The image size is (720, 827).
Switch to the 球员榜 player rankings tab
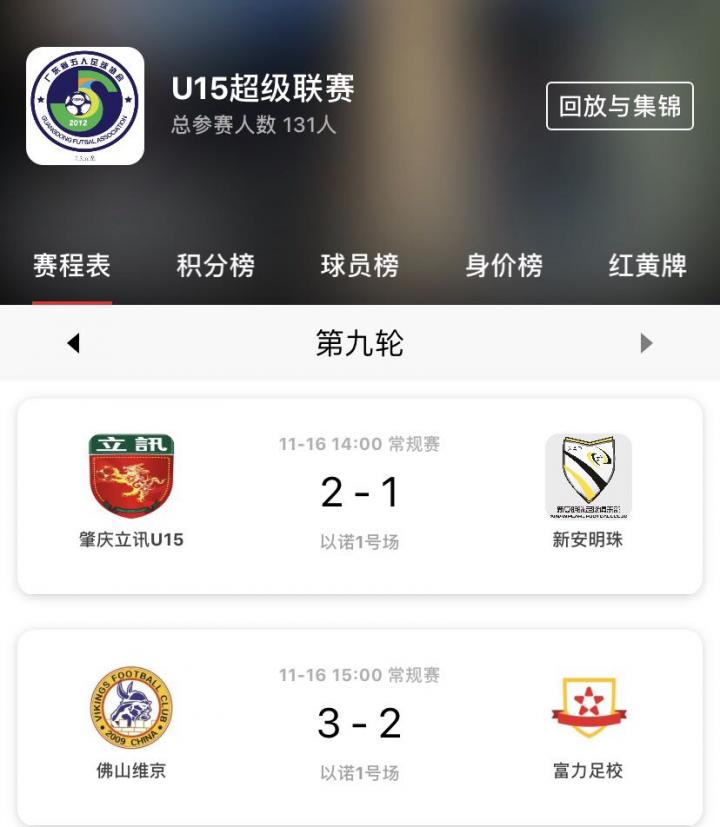tap(360, 265)
